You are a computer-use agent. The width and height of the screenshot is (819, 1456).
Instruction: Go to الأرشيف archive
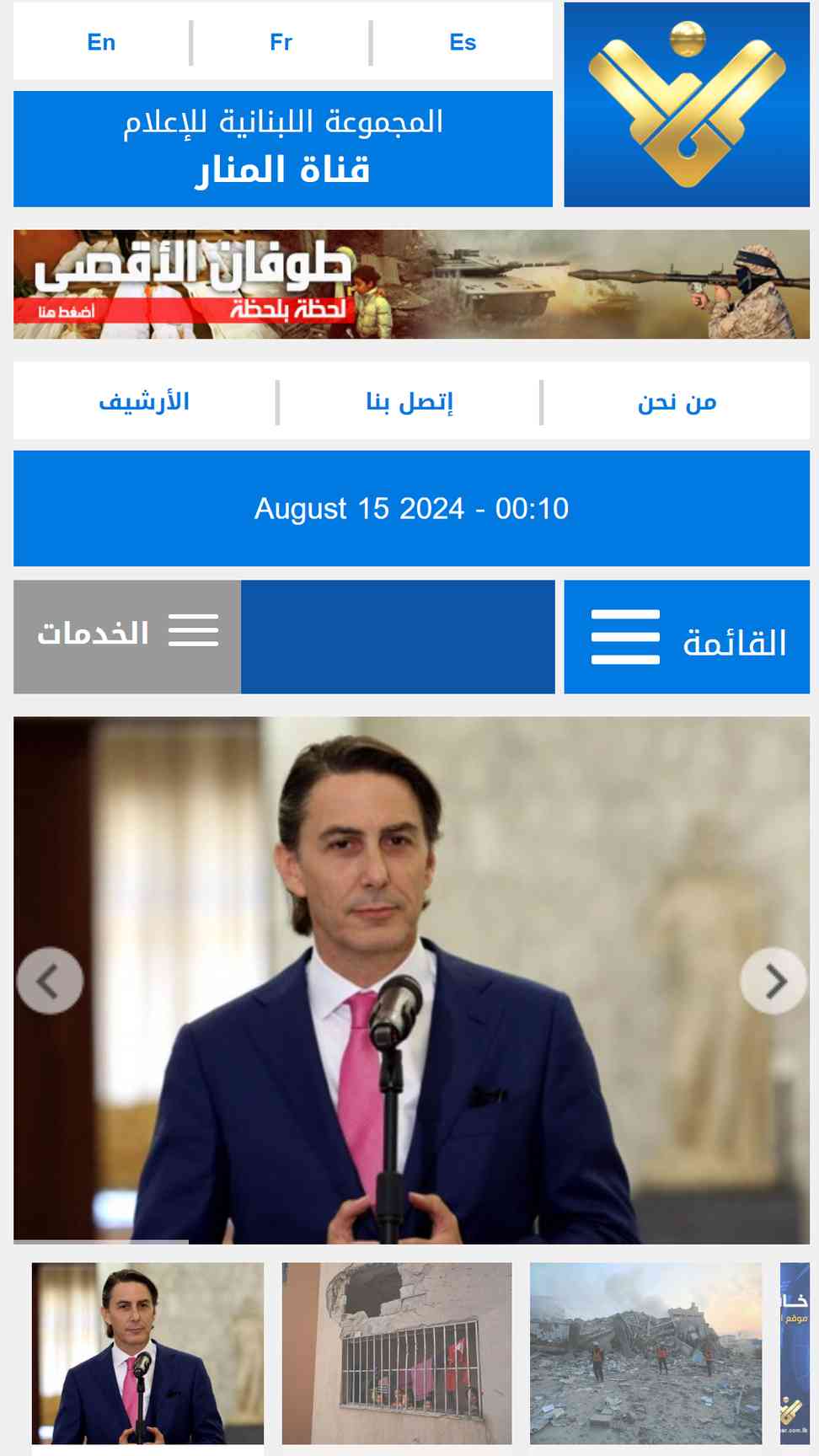tap(144, 402)
